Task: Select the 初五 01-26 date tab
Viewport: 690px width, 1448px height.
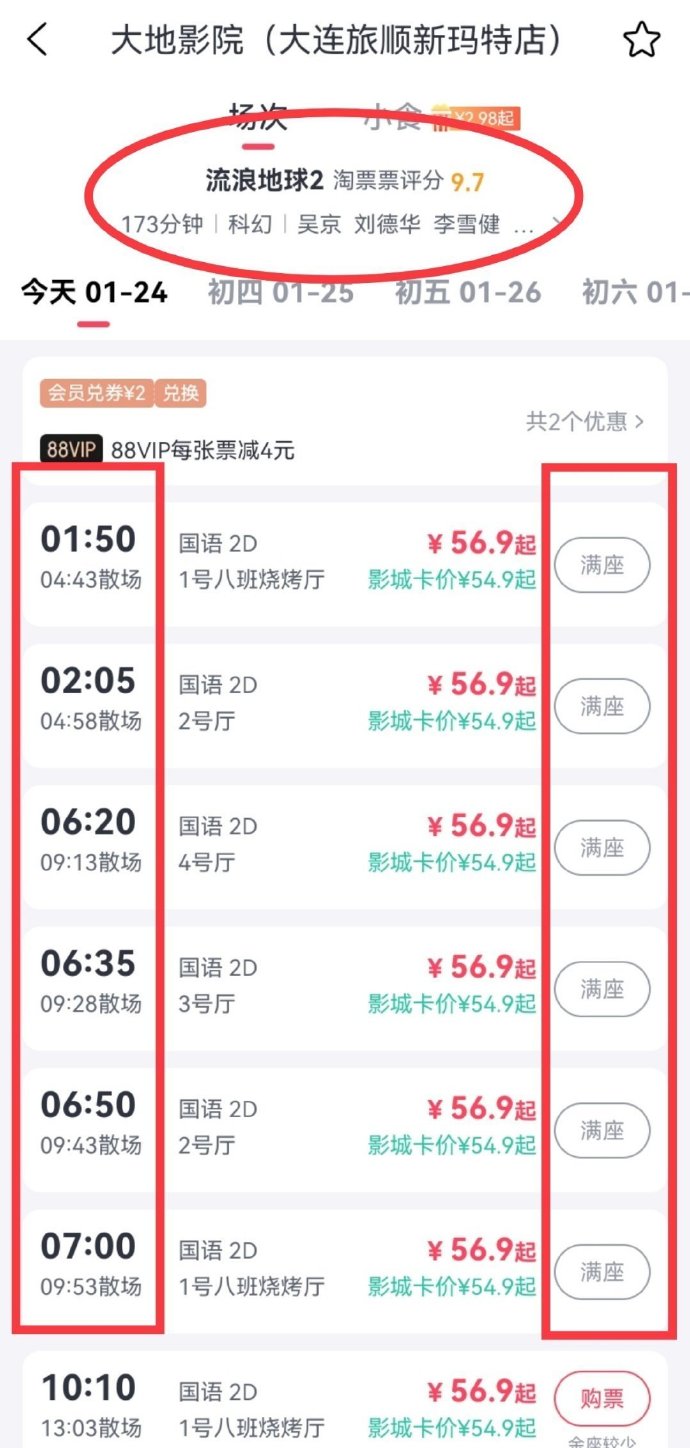Action: pos(467,293)
